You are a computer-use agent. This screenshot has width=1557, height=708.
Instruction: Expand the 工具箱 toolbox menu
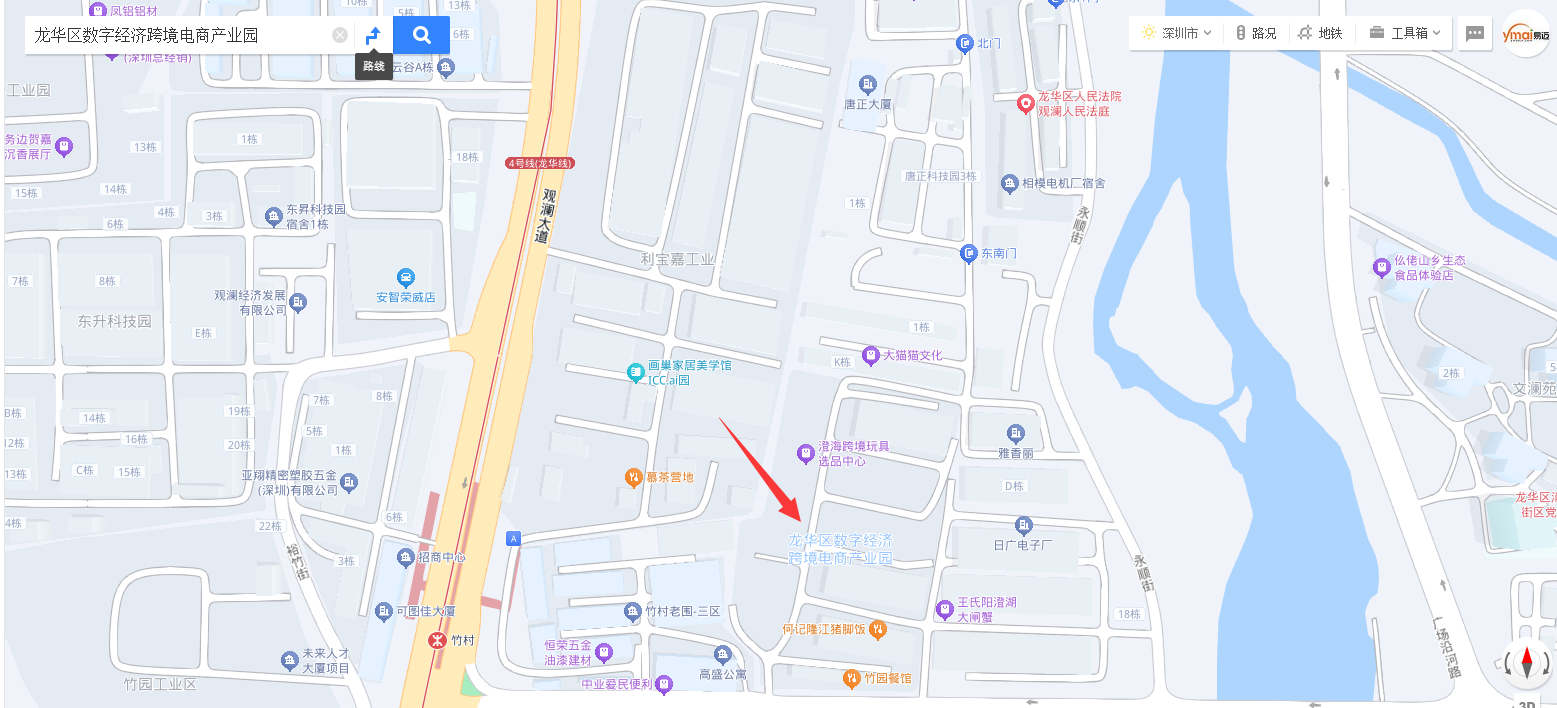(x=1405, y=33)
